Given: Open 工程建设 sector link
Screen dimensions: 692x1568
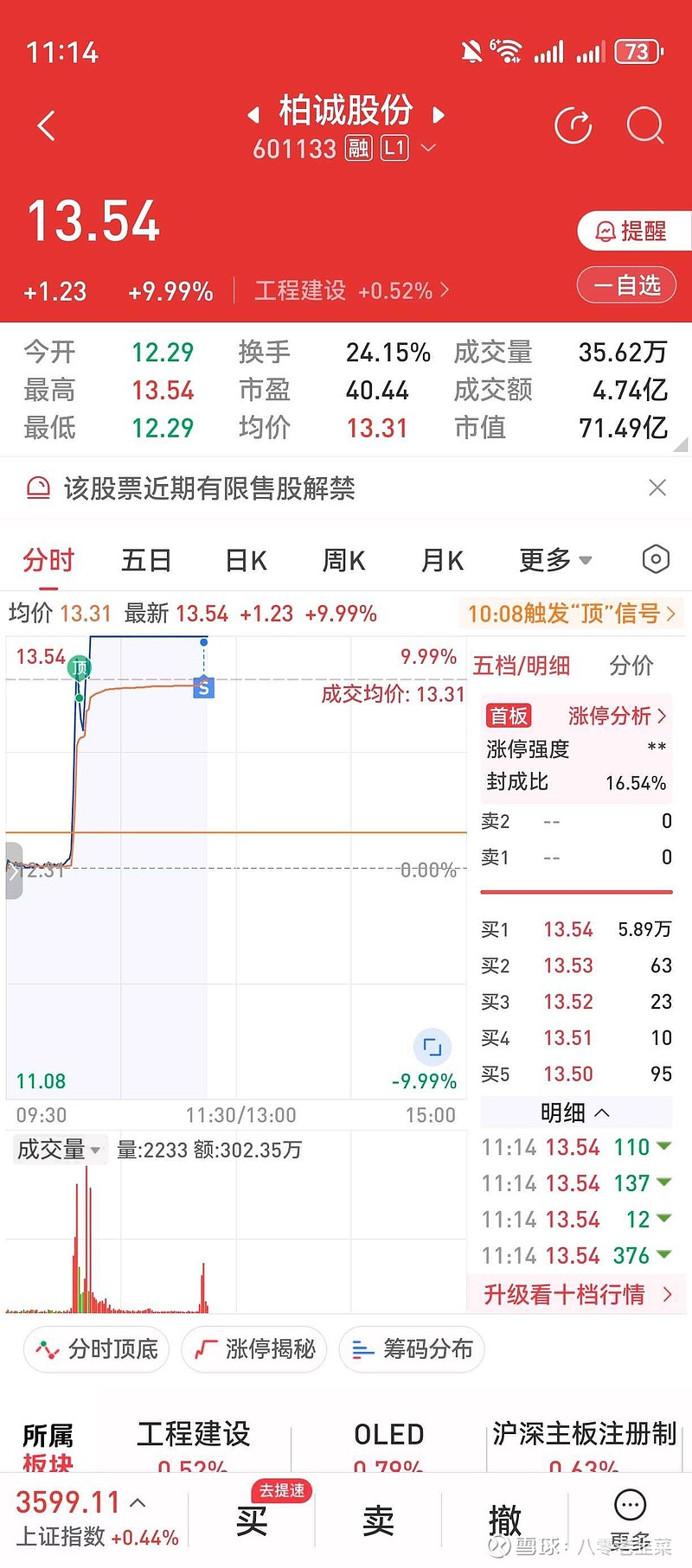Looking at the screenshot, I should point(351,290).
